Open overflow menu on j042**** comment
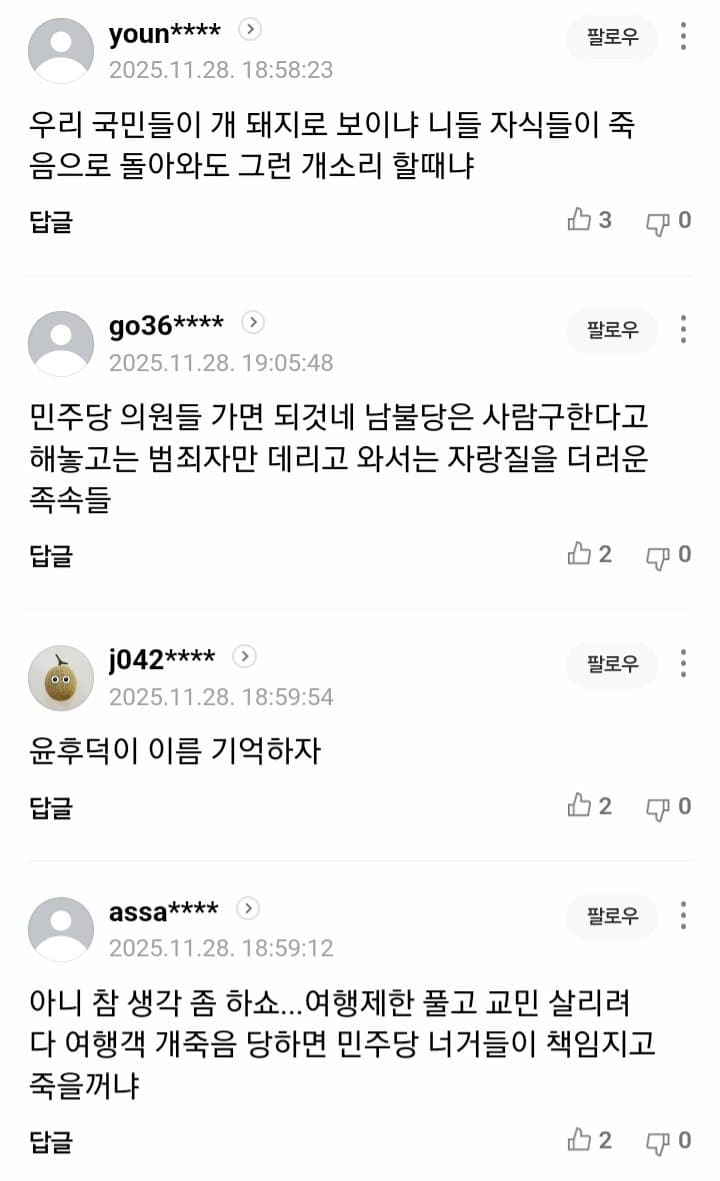 (684, 664)
